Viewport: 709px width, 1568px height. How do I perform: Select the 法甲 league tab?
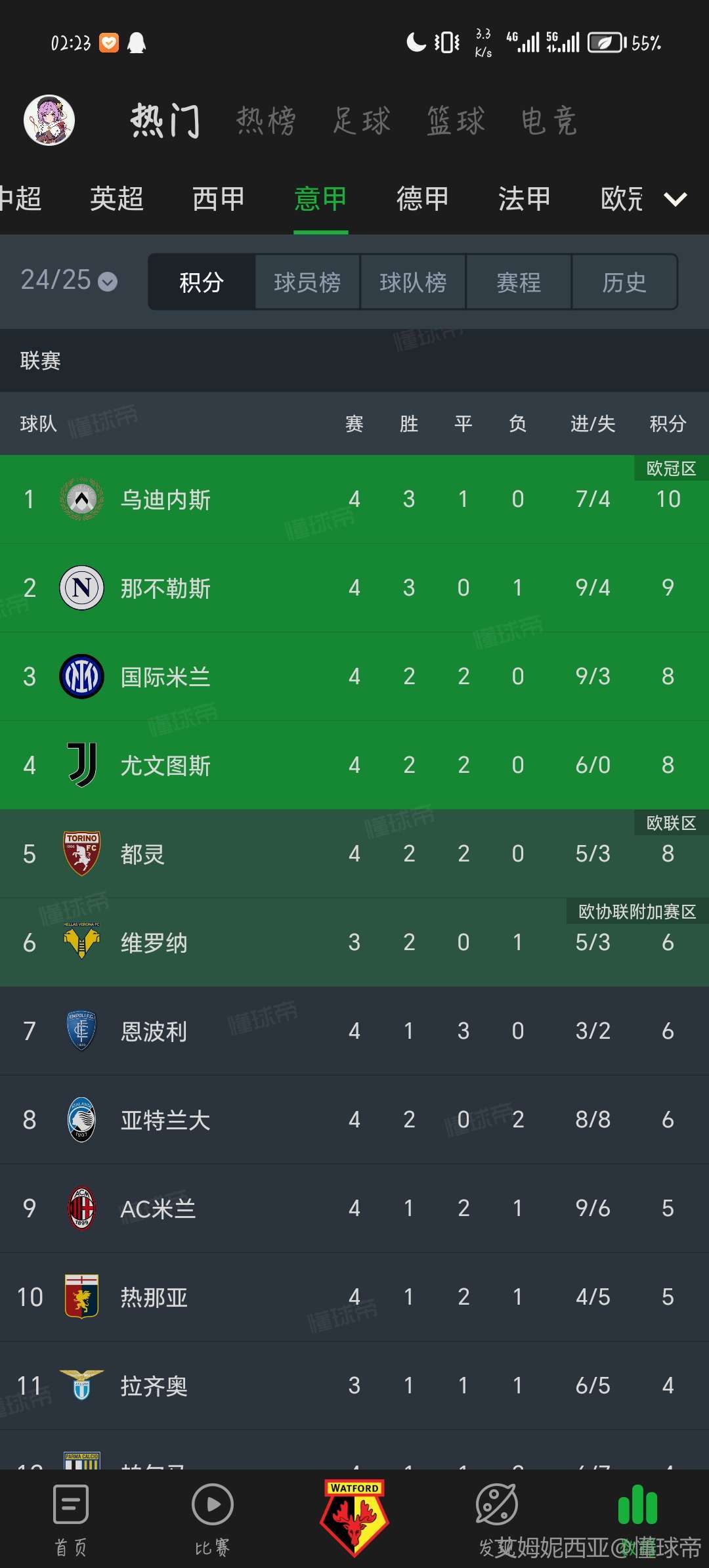524,198
